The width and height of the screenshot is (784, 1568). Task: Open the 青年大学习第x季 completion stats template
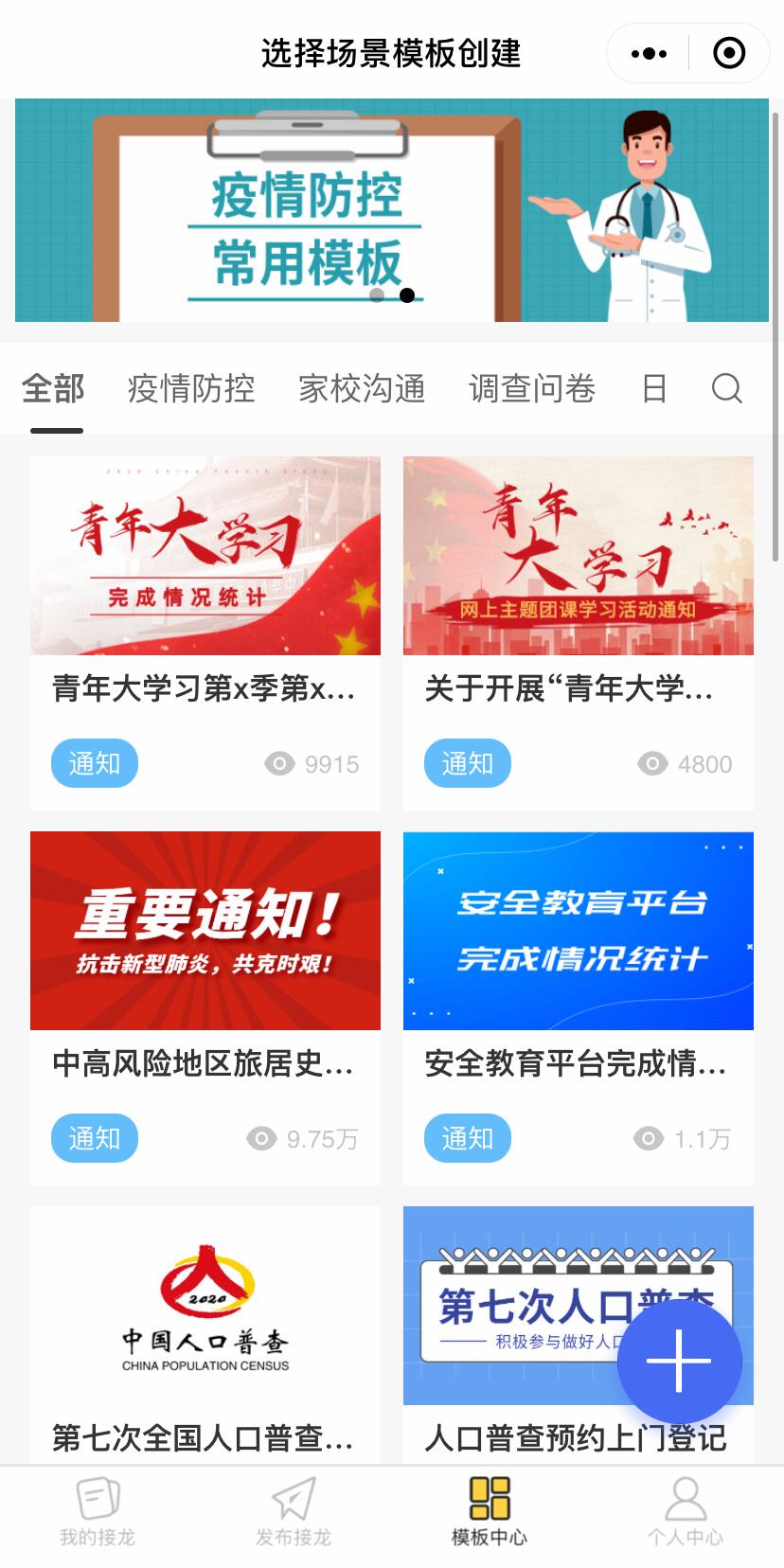pos(205,632)
